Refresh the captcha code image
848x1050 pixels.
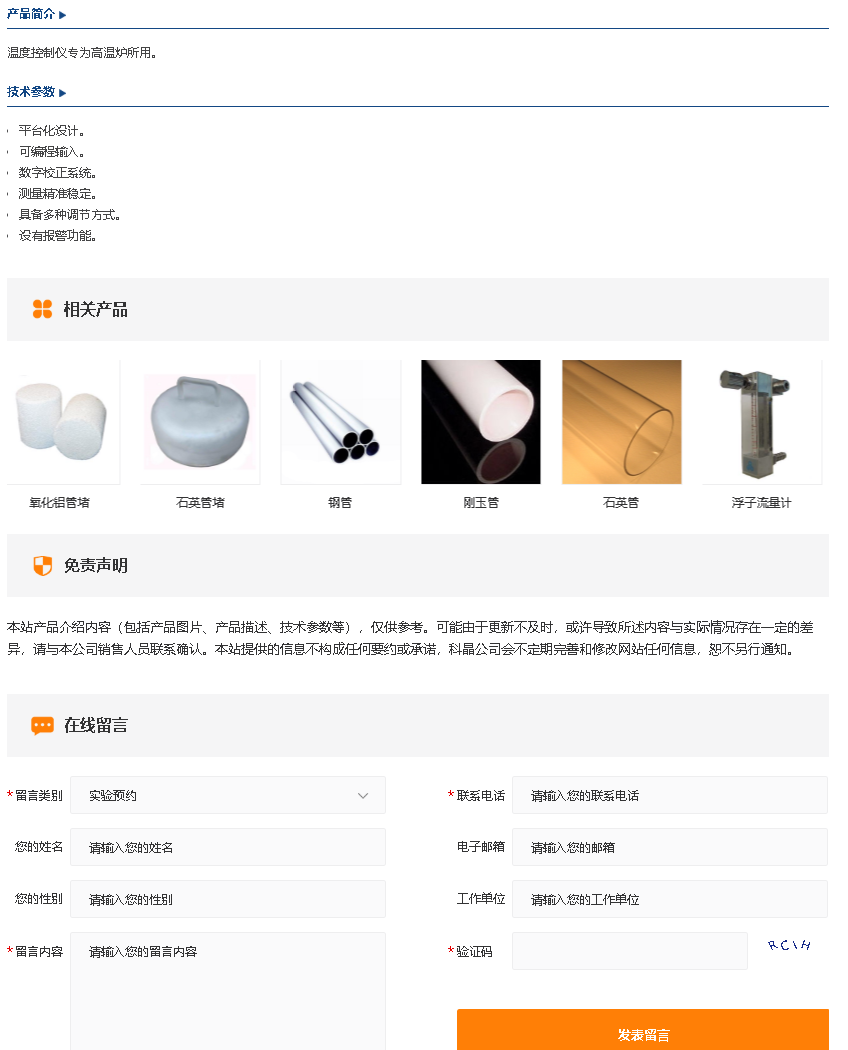(789, 946)
